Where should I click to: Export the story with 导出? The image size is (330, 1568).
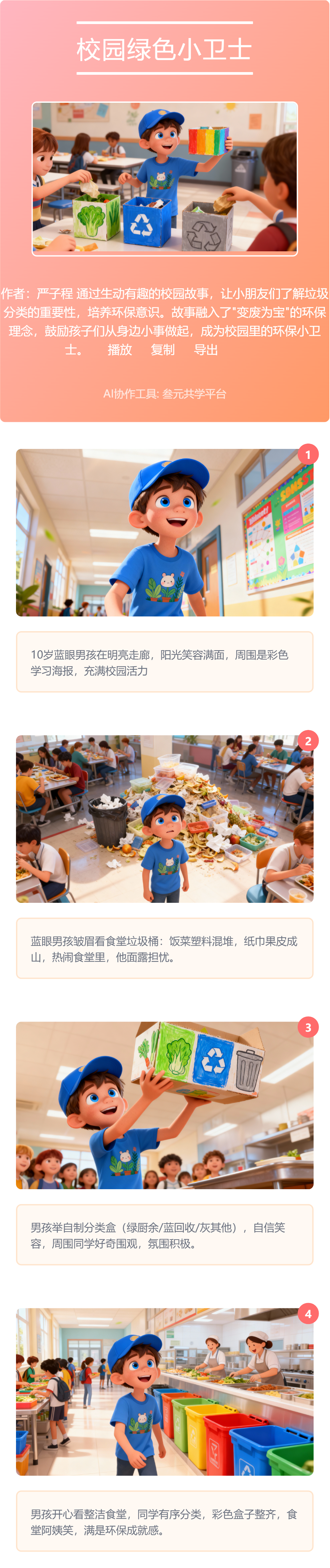click(206, 350)
